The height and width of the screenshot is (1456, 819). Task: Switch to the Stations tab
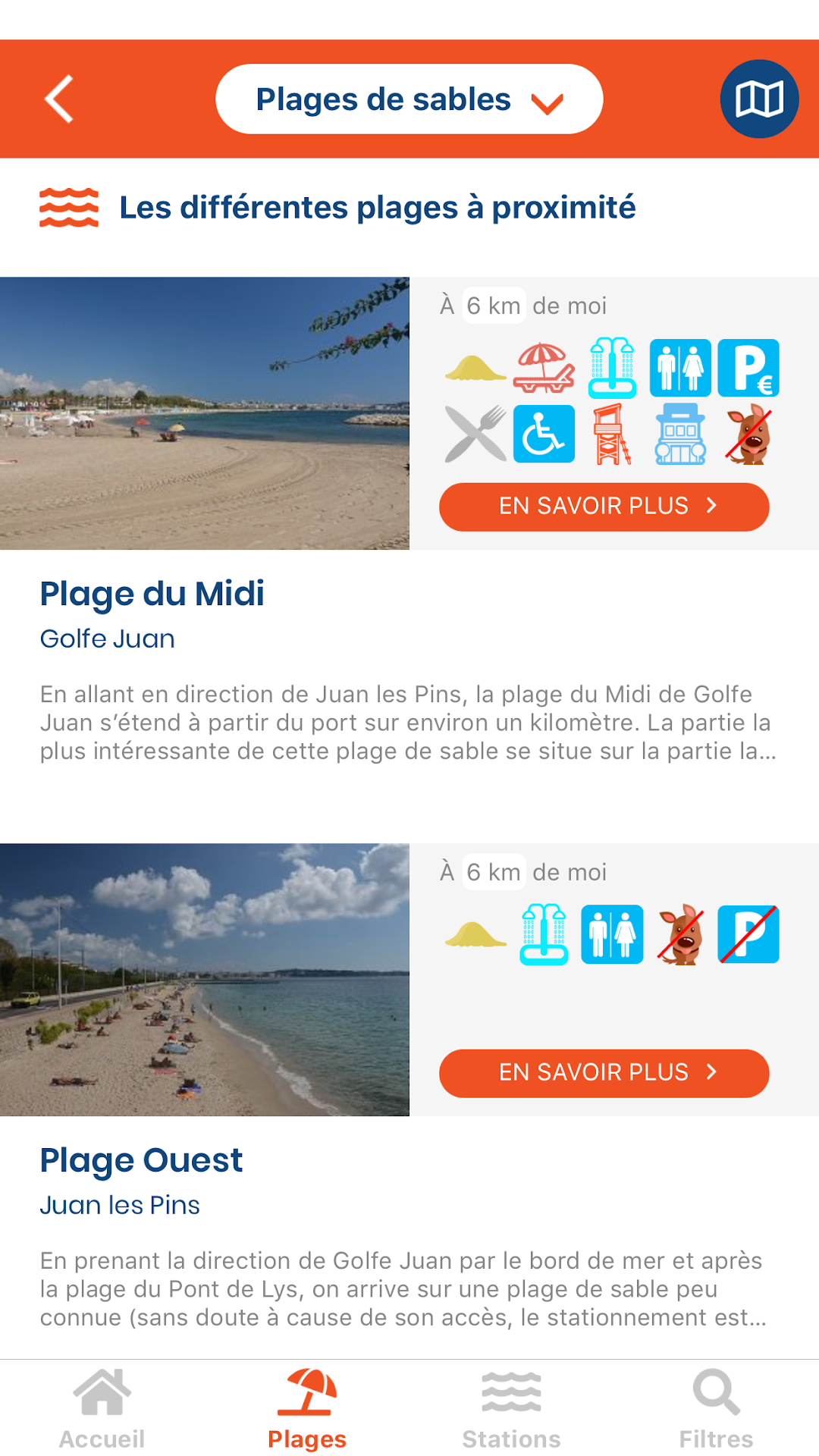click(512, 1409)
